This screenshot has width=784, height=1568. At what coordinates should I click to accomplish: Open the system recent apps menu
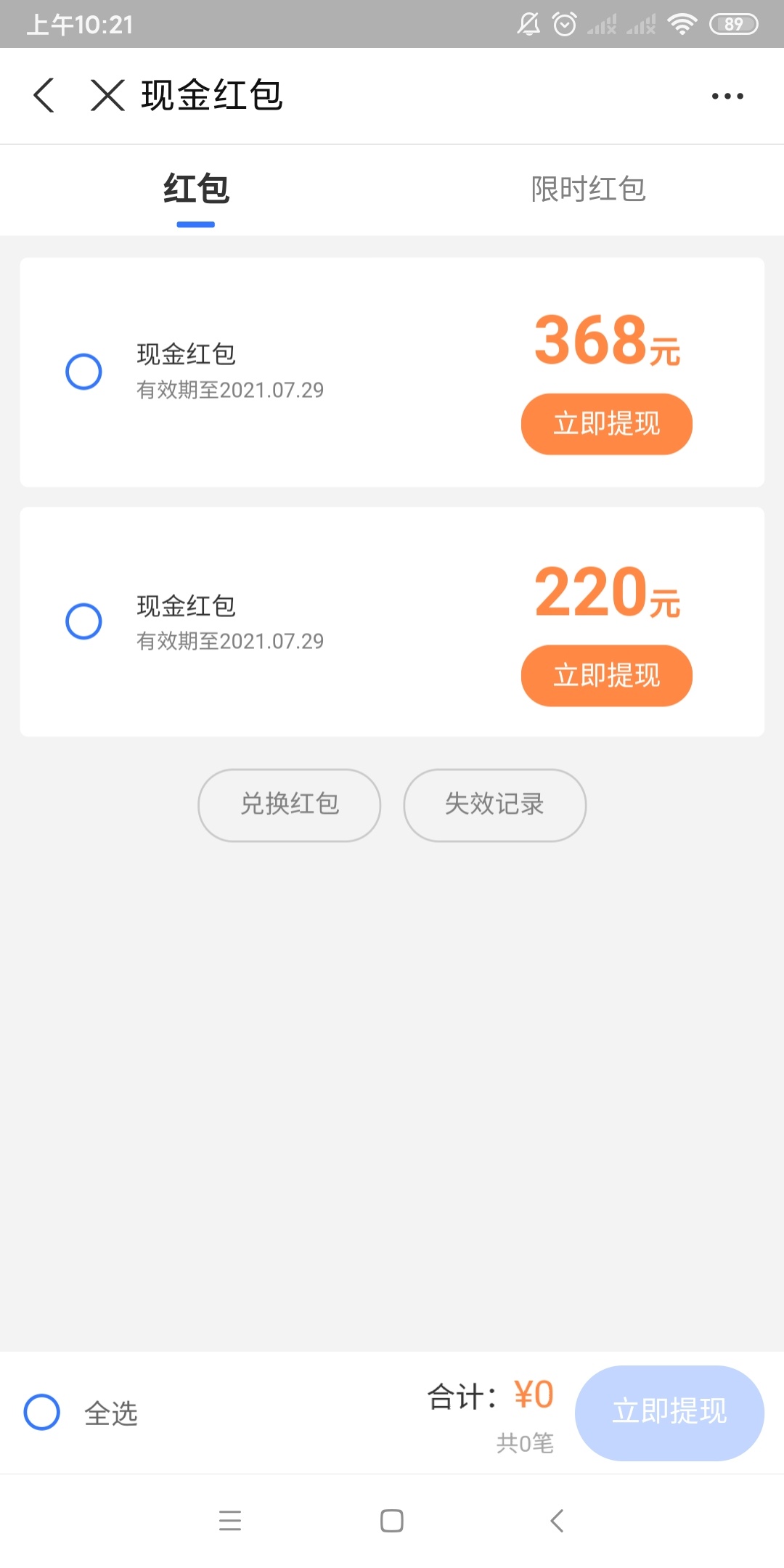tap(230, 1520)
